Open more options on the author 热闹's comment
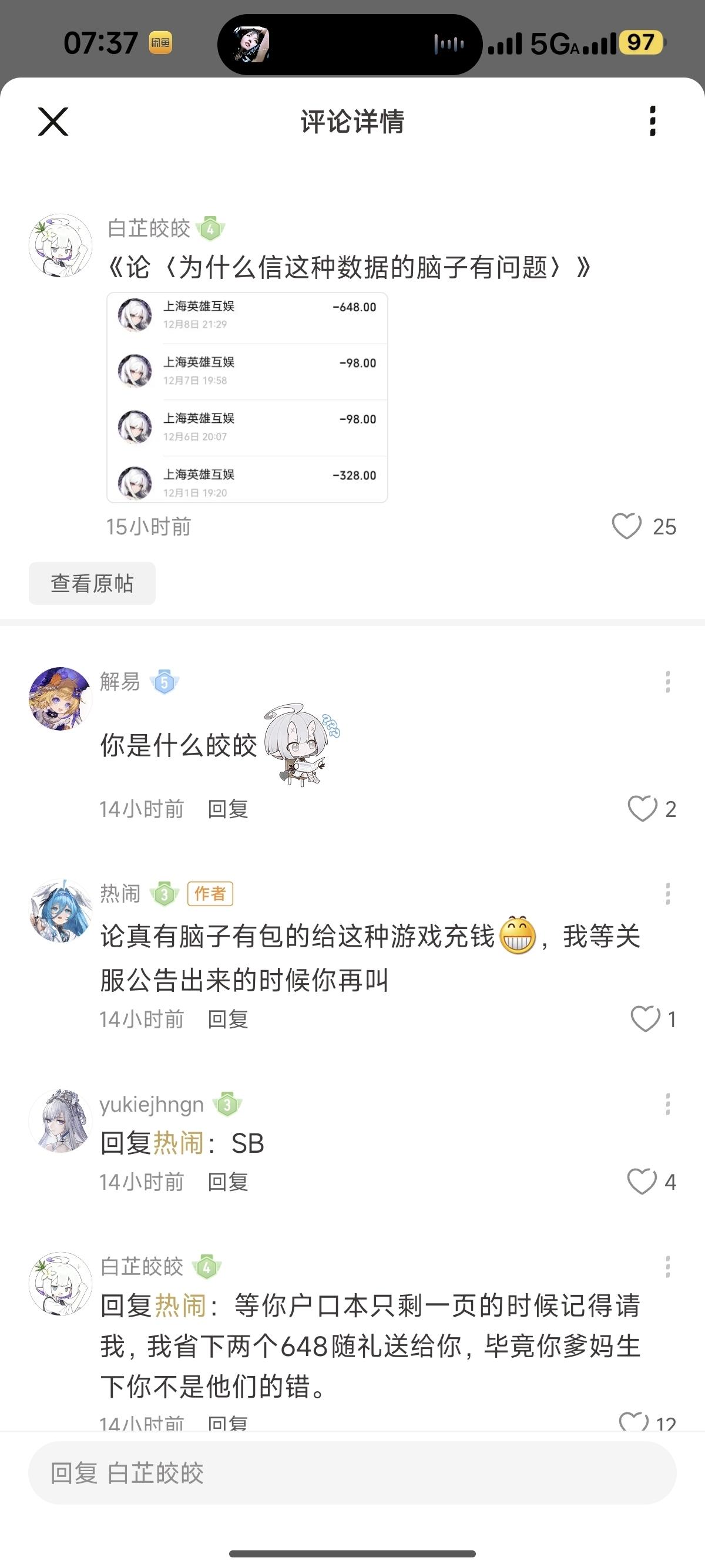 coord(668,894)
